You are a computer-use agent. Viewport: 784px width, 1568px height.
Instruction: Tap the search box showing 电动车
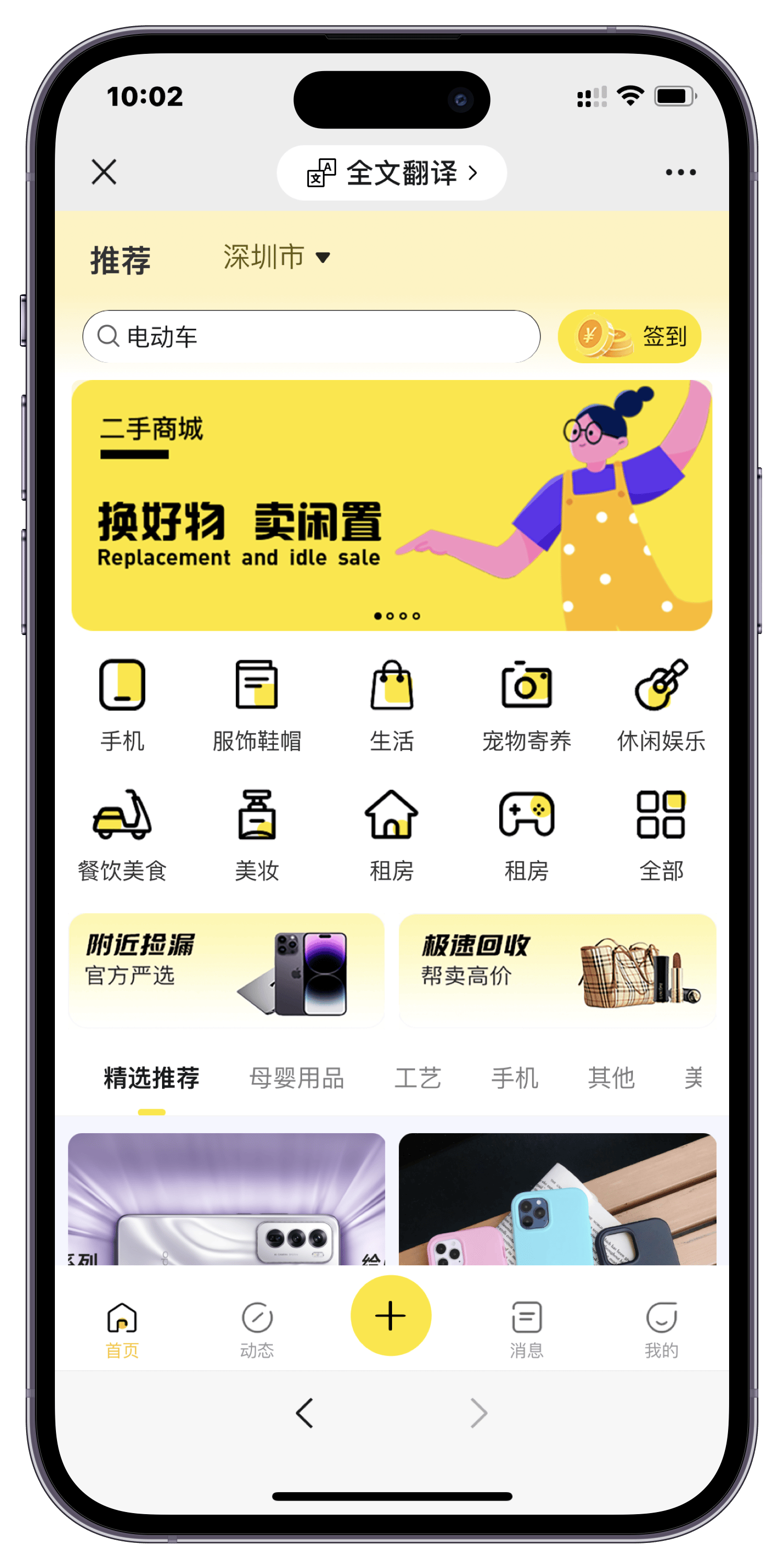(311, 337)
